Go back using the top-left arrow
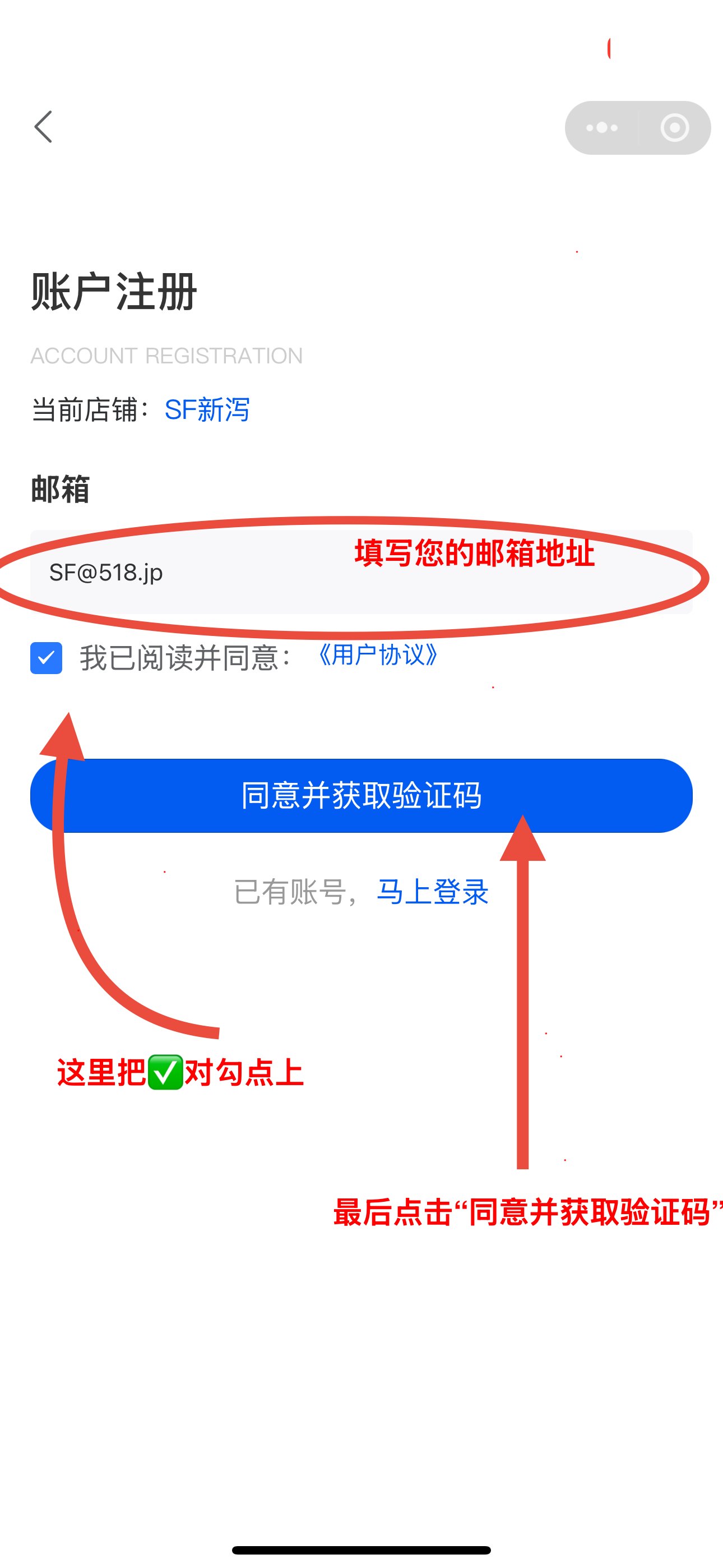 pos(43,127)
